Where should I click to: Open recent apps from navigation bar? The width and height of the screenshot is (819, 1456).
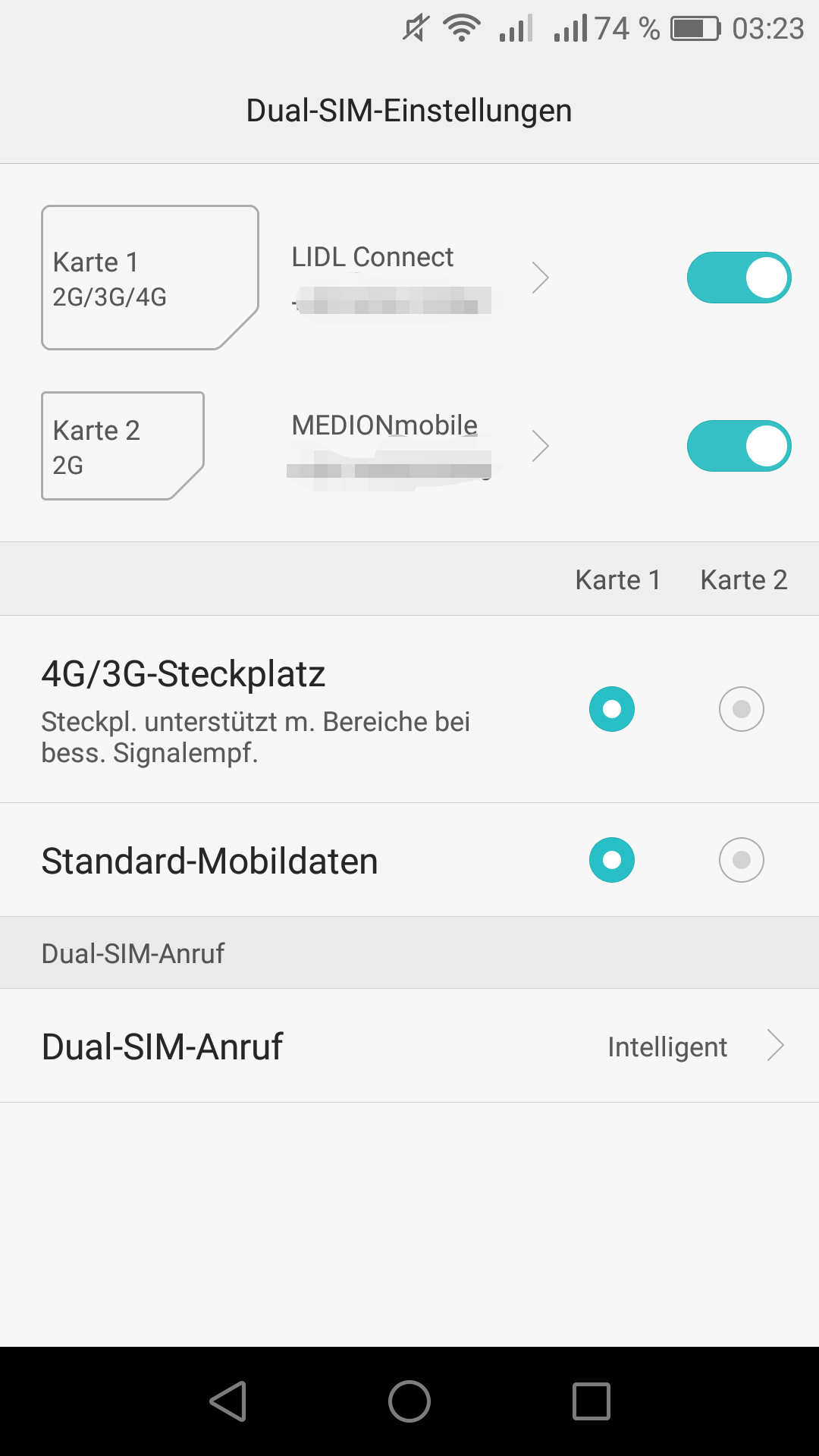coord(591,1401)
